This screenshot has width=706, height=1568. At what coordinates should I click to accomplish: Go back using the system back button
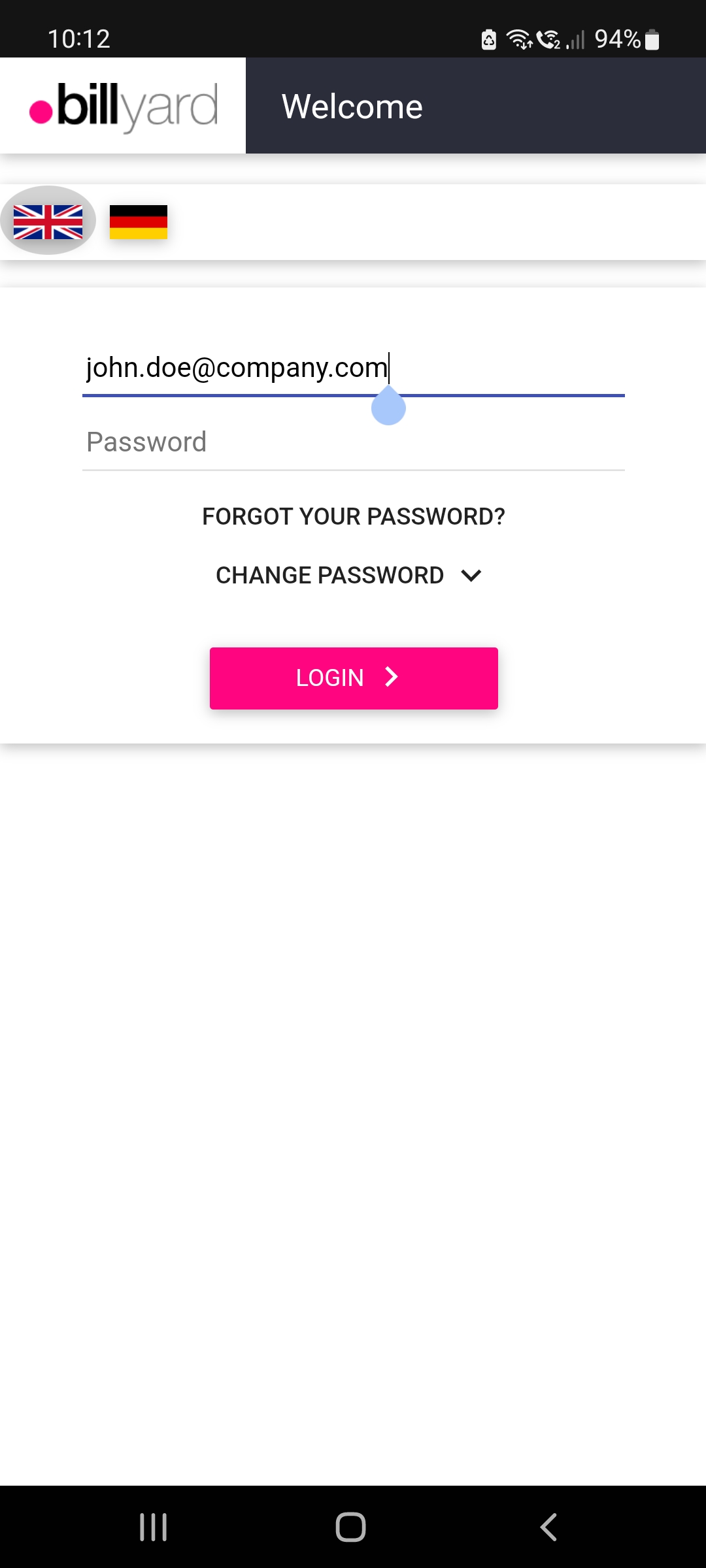[549, 1527]
